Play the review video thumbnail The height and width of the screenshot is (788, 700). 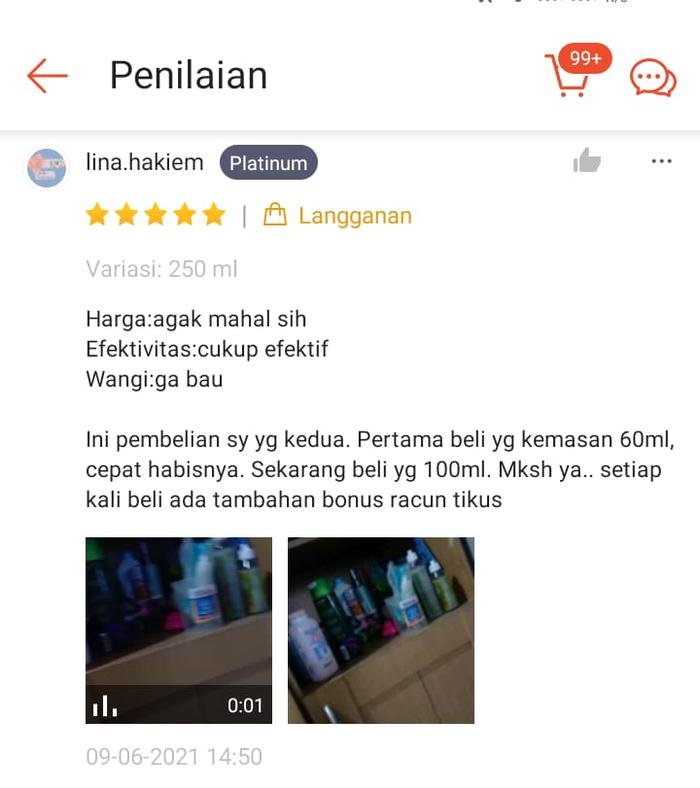pyautogui.click(x=178, y=630)
